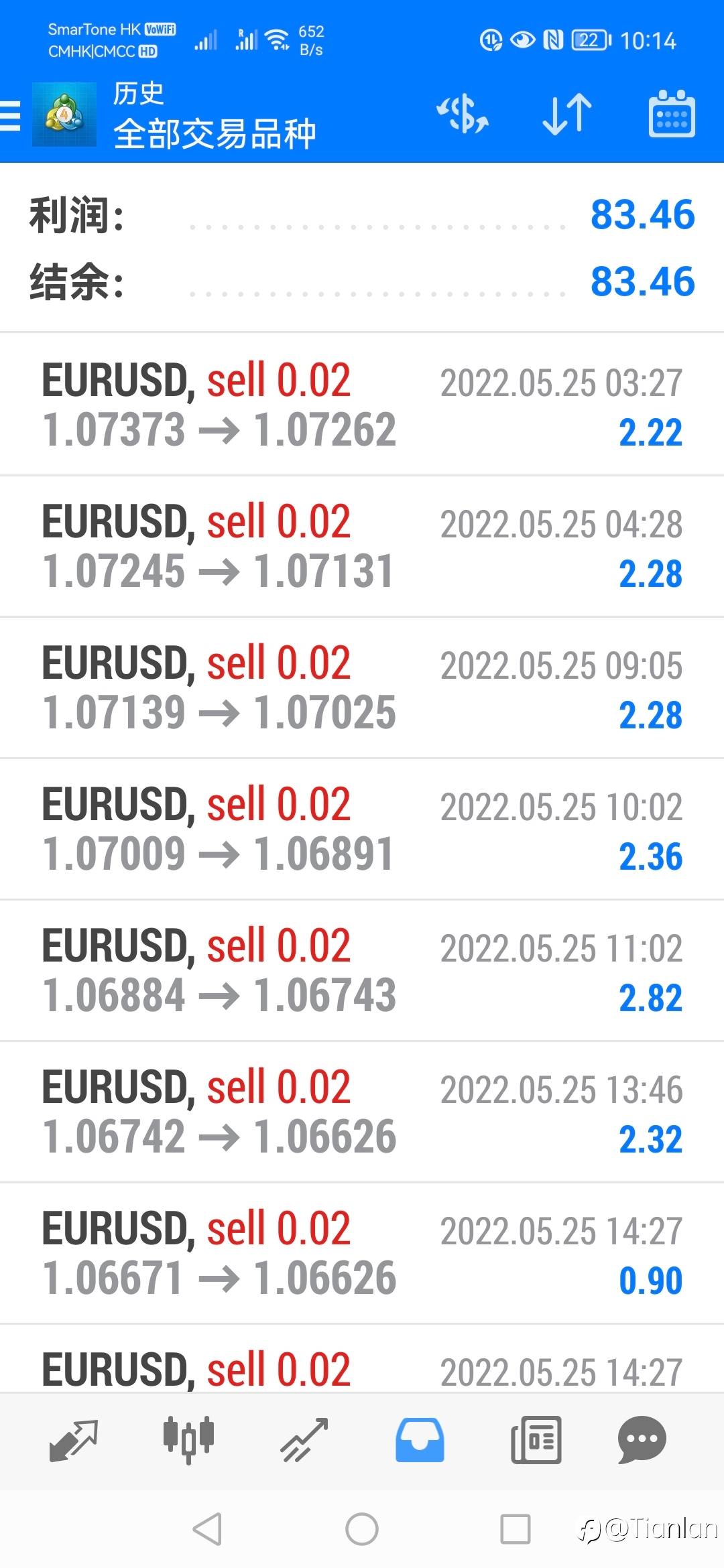Open the News tab
Screen dimensions: 724x1568
[536, 1439]
